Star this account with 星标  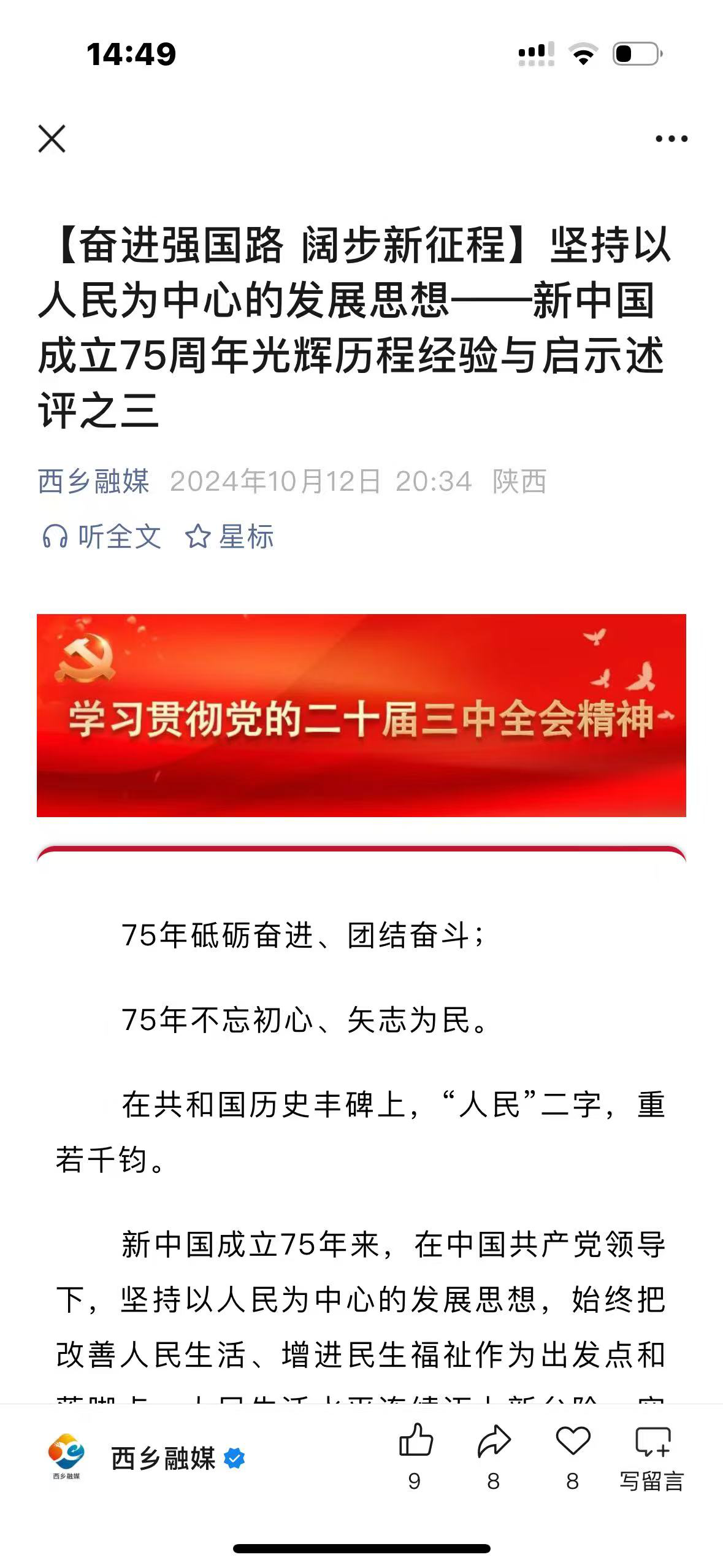(x=229, y=537)
